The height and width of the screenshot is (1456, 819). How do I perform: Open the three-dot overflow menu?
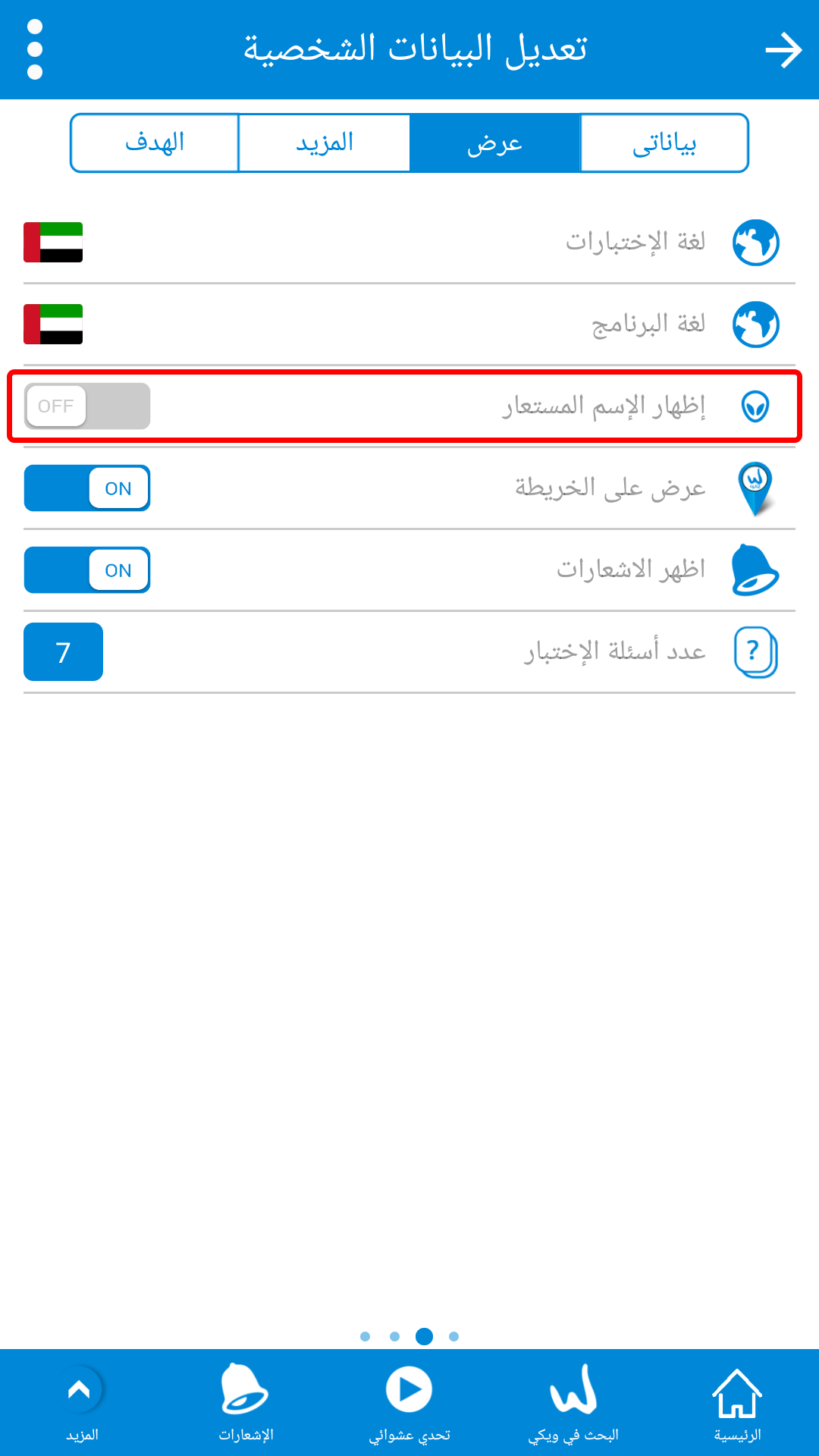point(34,49)
